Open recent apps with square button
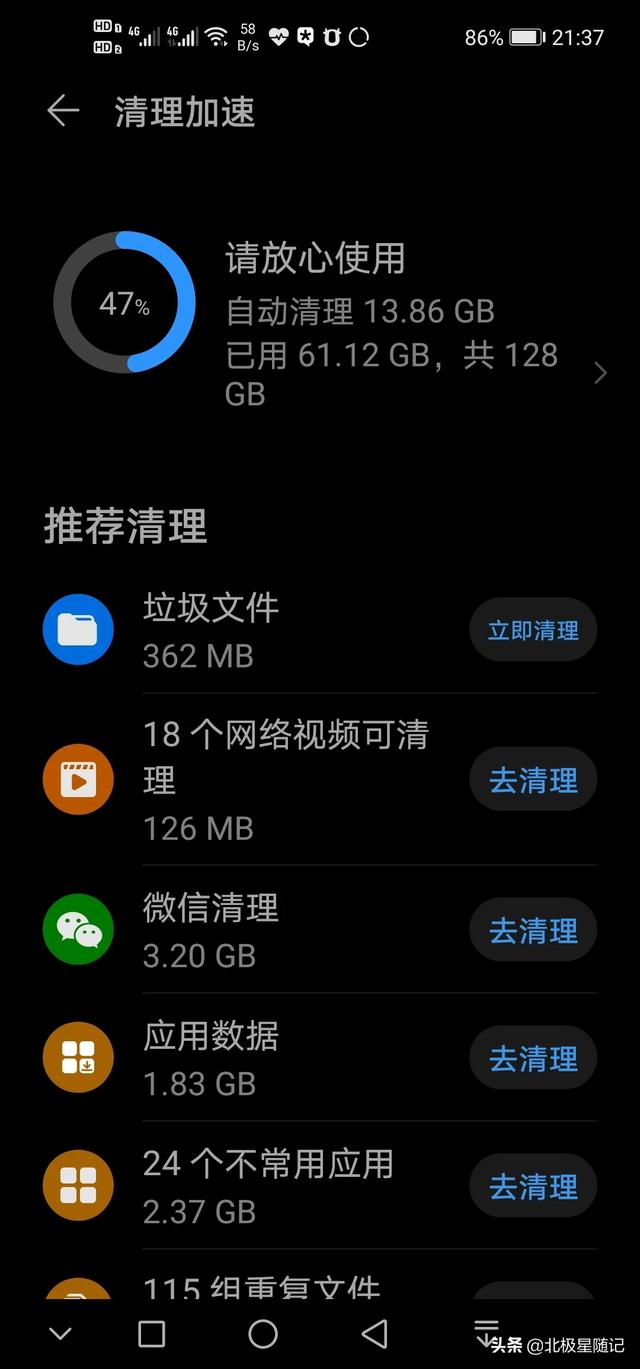Viewport: 640px width, 1369px height. [x=151, y=1333]
